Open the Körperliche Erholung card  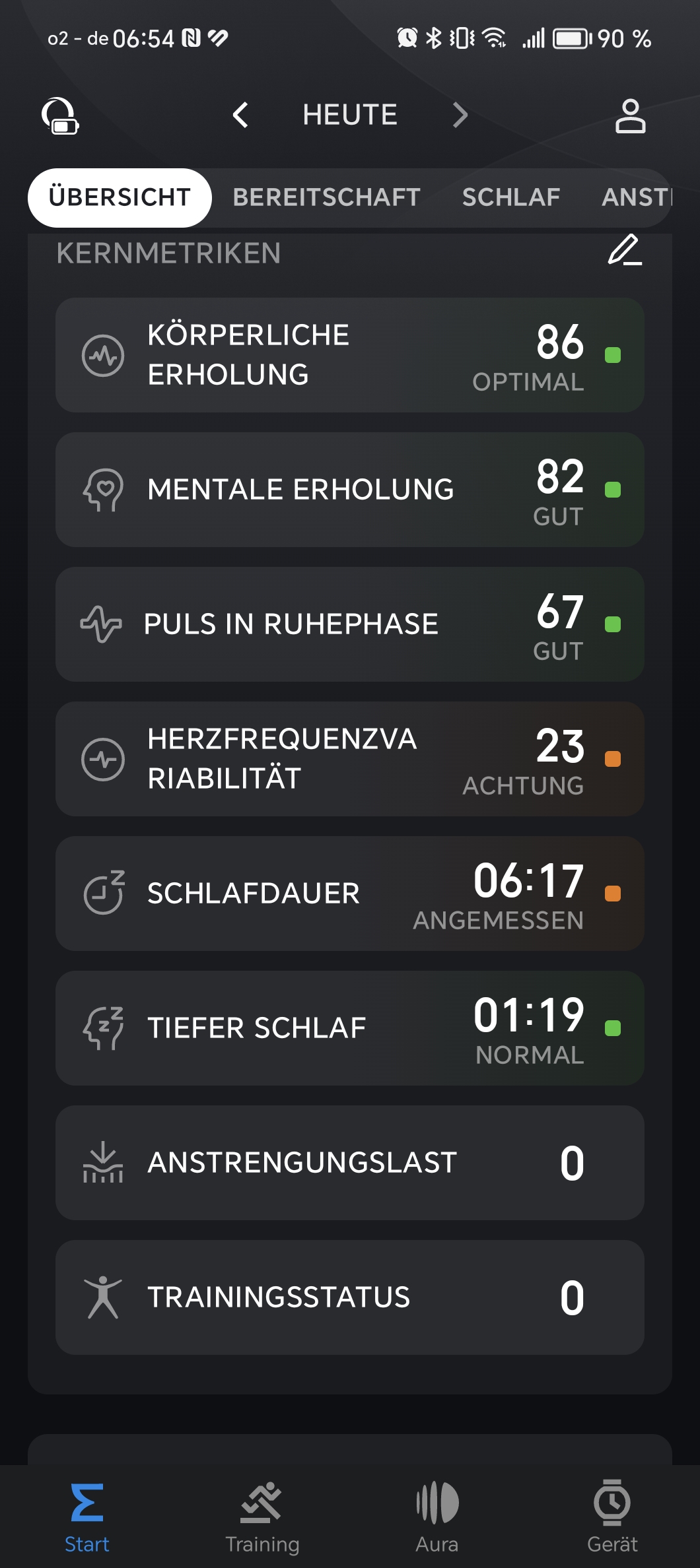tap(349, 355)
